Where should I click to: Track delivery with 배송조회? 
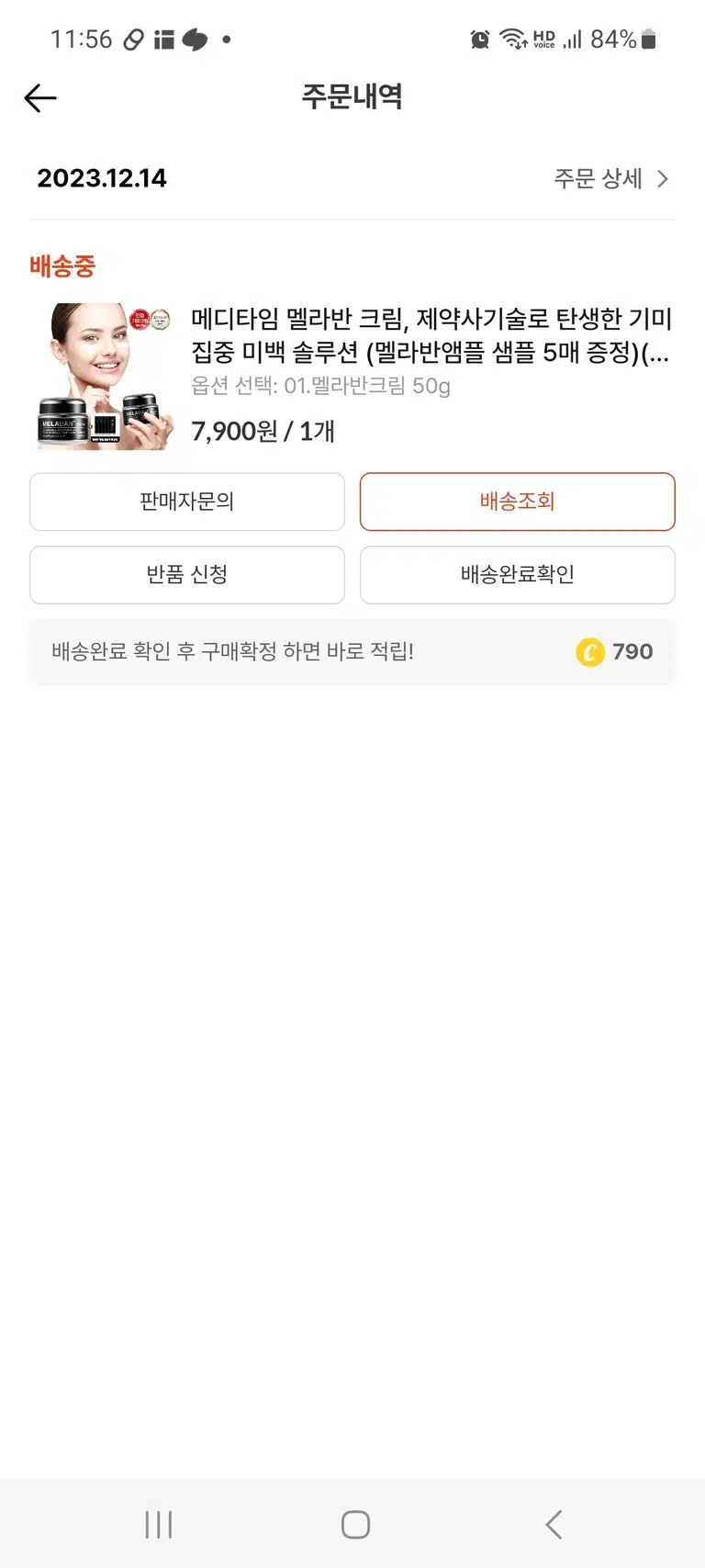click(518, 502)
